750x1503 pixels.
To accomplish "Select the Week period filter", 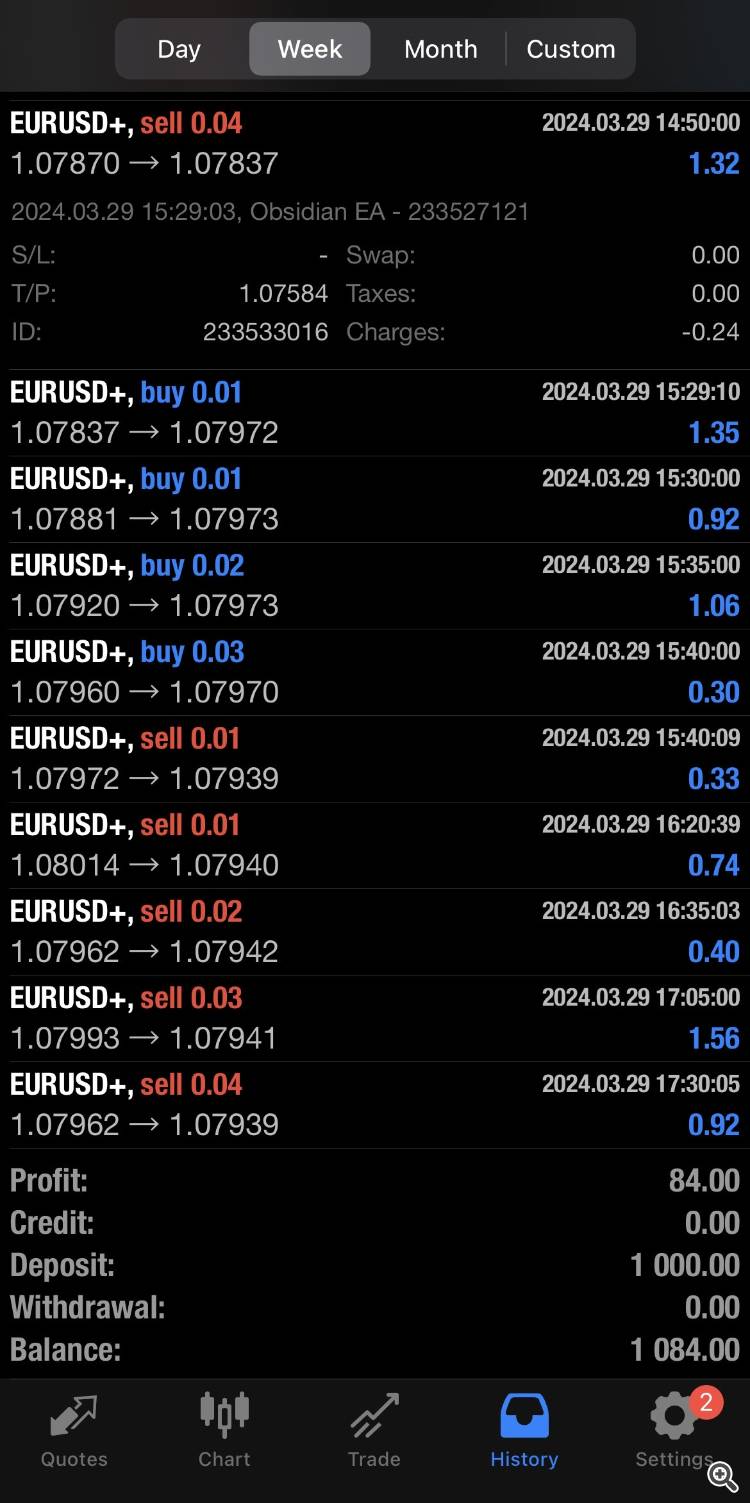I will click(310, 49).
